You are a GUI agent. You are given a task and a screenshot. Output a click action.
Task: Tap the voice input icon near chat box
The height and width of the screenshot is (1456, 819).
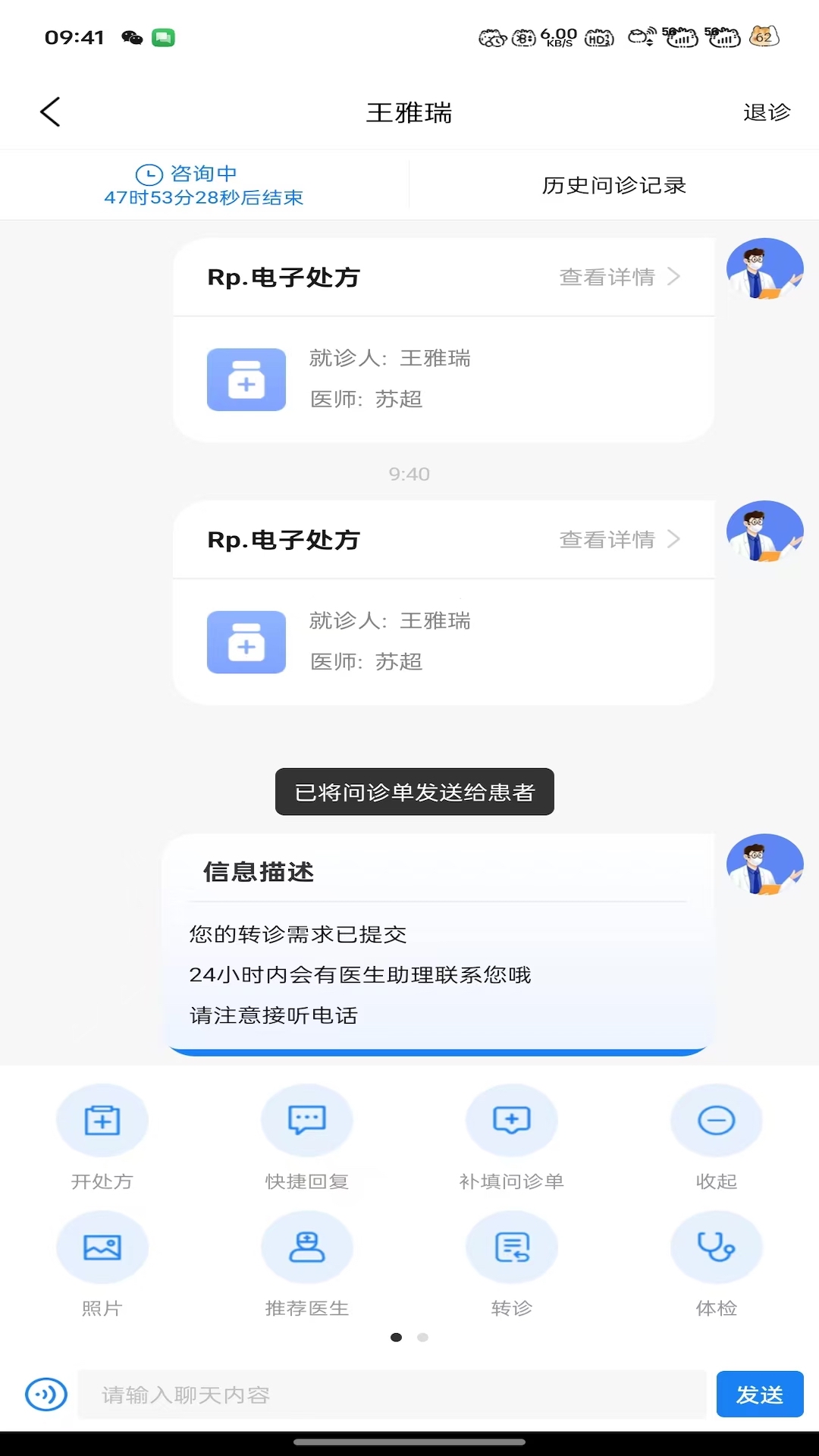tap(45, 1393)
